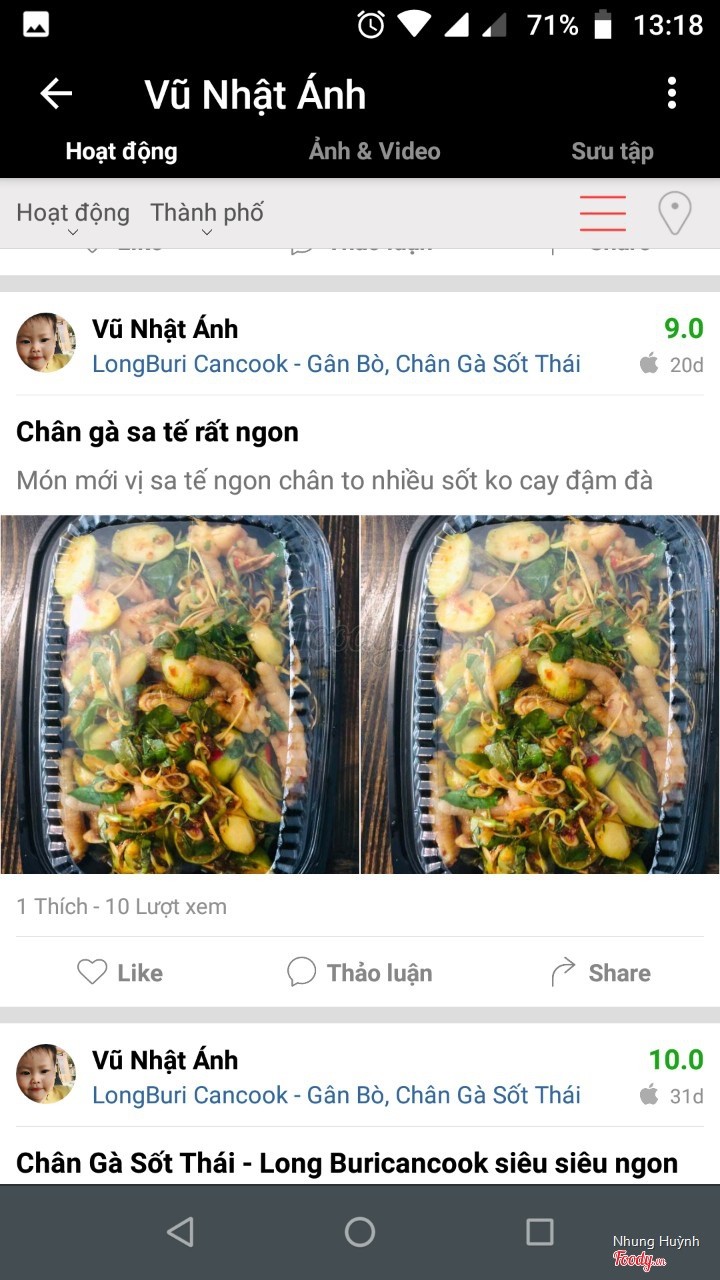
Task: Switch to the Ảnh & Video tab
Action: tap(374, 151)
